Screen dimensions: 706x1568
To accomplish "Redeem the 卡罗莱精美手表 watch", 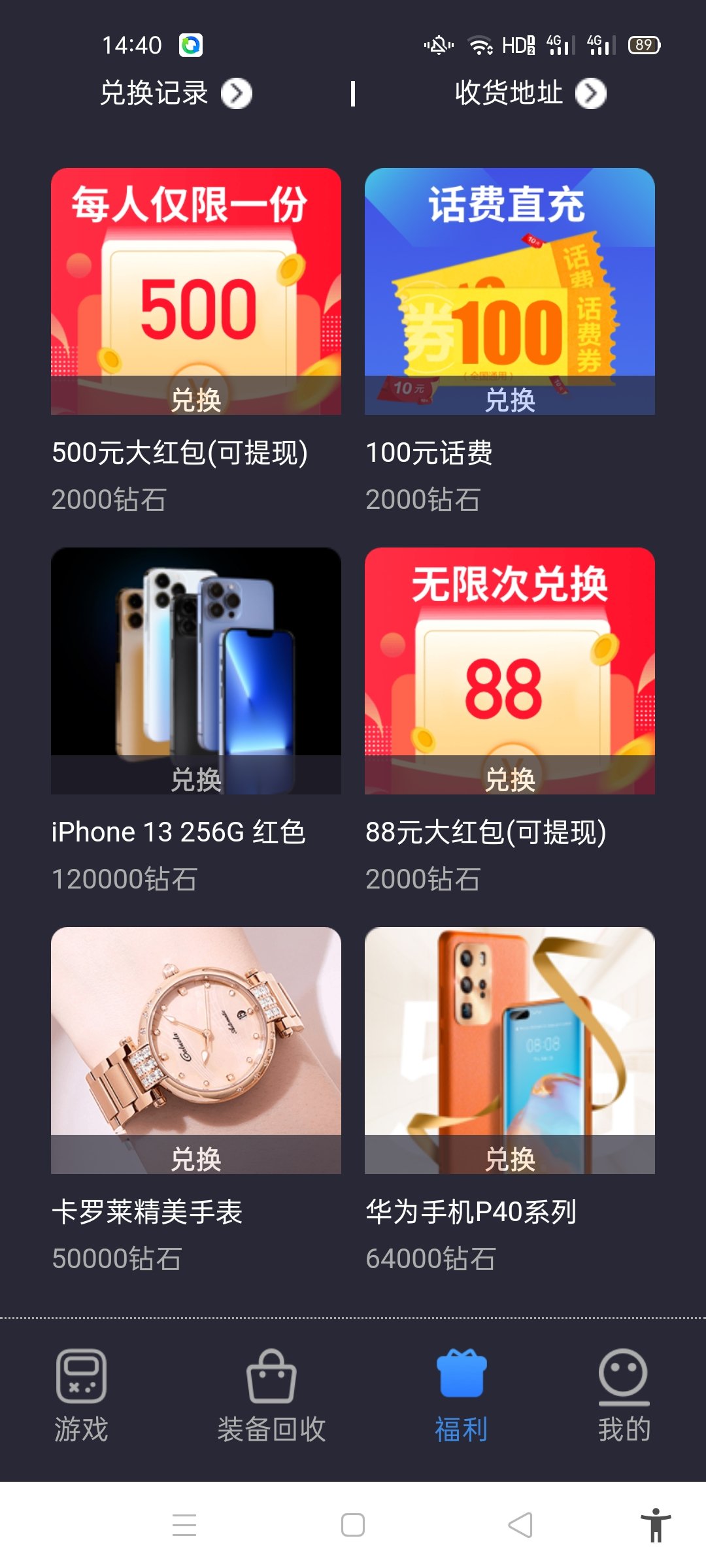I will click(x=196, y=1157).
